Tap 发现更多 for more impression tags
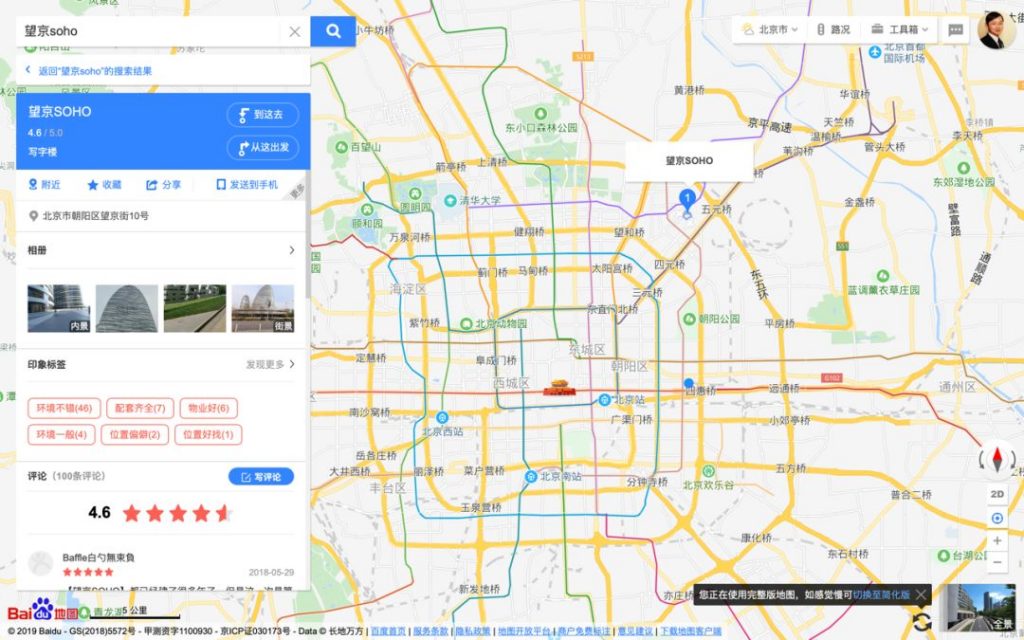 point(271,365)
